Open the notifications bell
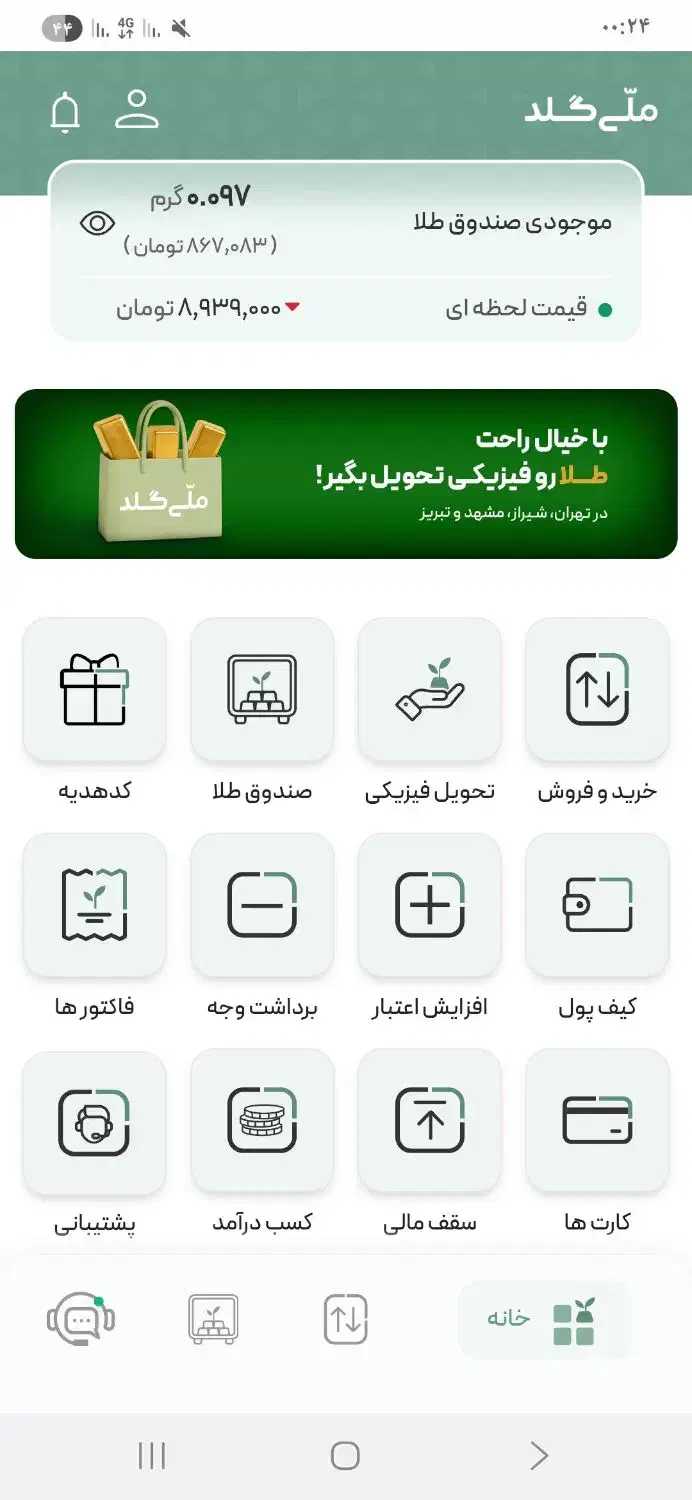The image size is (692, 1500). 65,111
